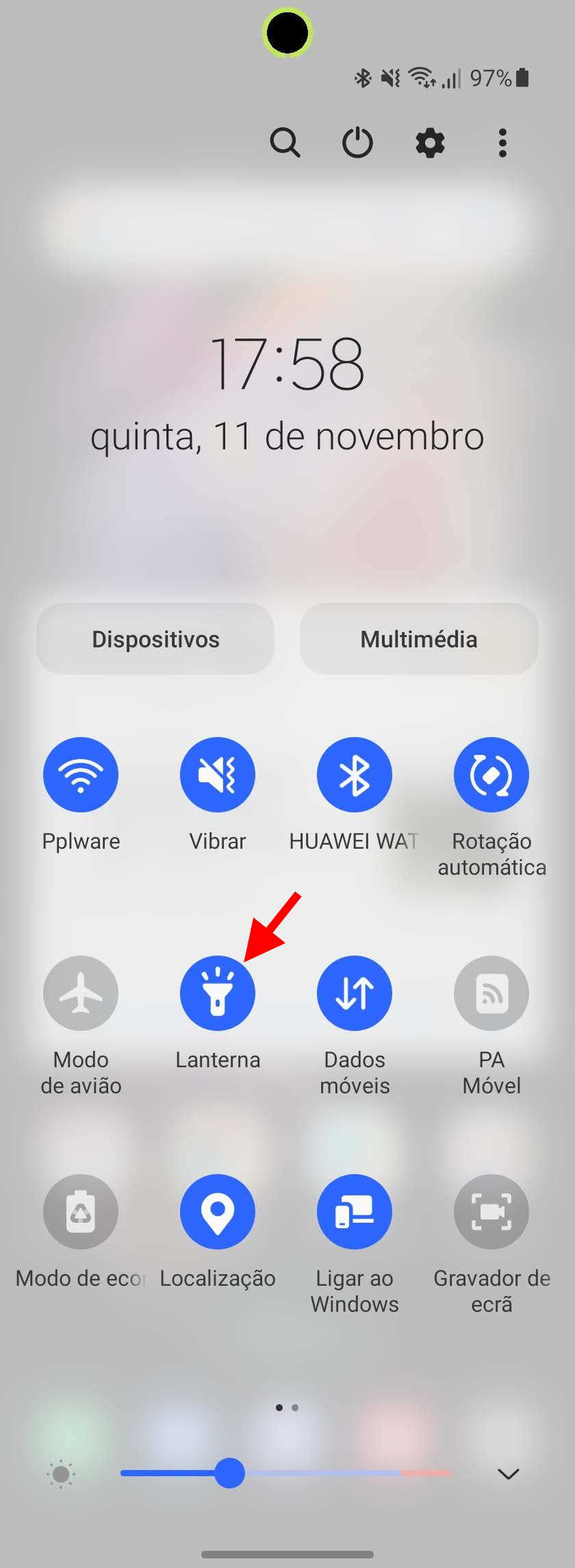Open the three-dot overflow menu
Viewport: 575px width, 1568px height.
click(502, 143)
